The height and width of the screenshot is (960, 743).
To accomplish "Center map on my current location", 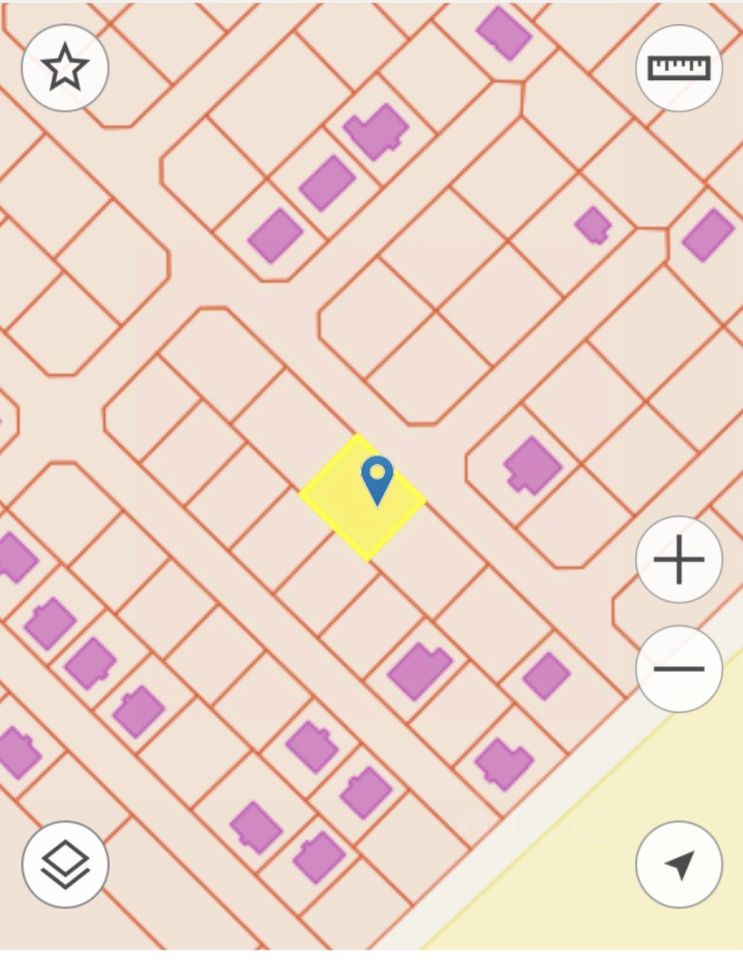I will tap(679, 865).
